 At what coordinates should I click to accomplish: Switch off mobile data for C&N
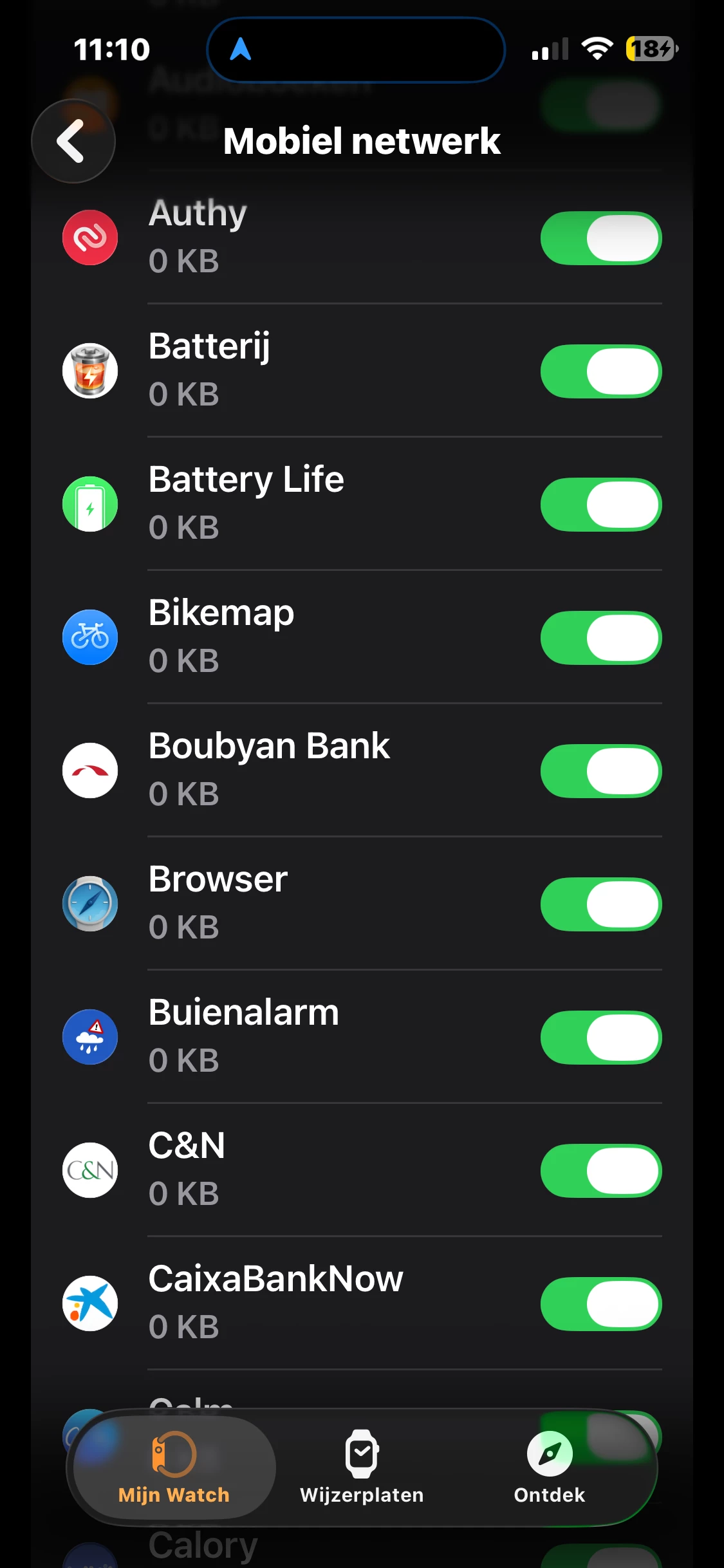600,1171
